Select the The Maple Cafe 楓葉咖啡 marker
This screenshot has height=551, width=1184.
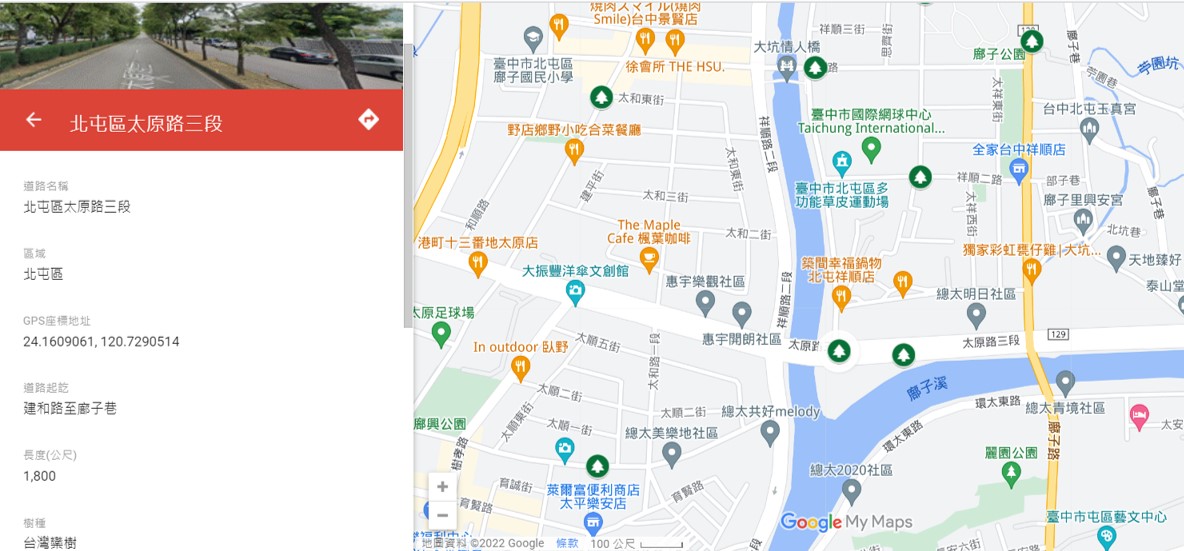pyautogui.click(x=649, y=259)
